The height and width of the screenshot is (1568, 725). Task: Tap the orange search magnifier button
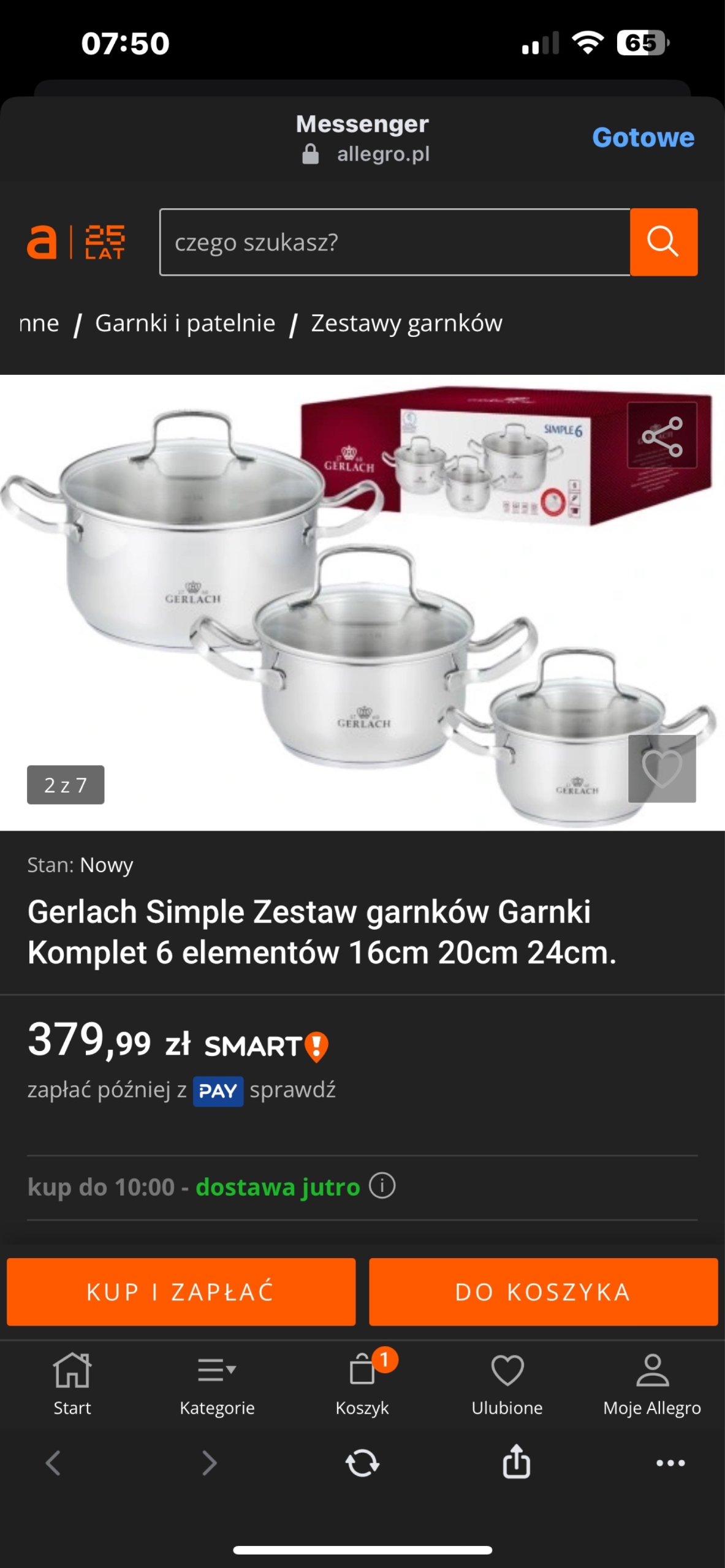click(663, 242)
